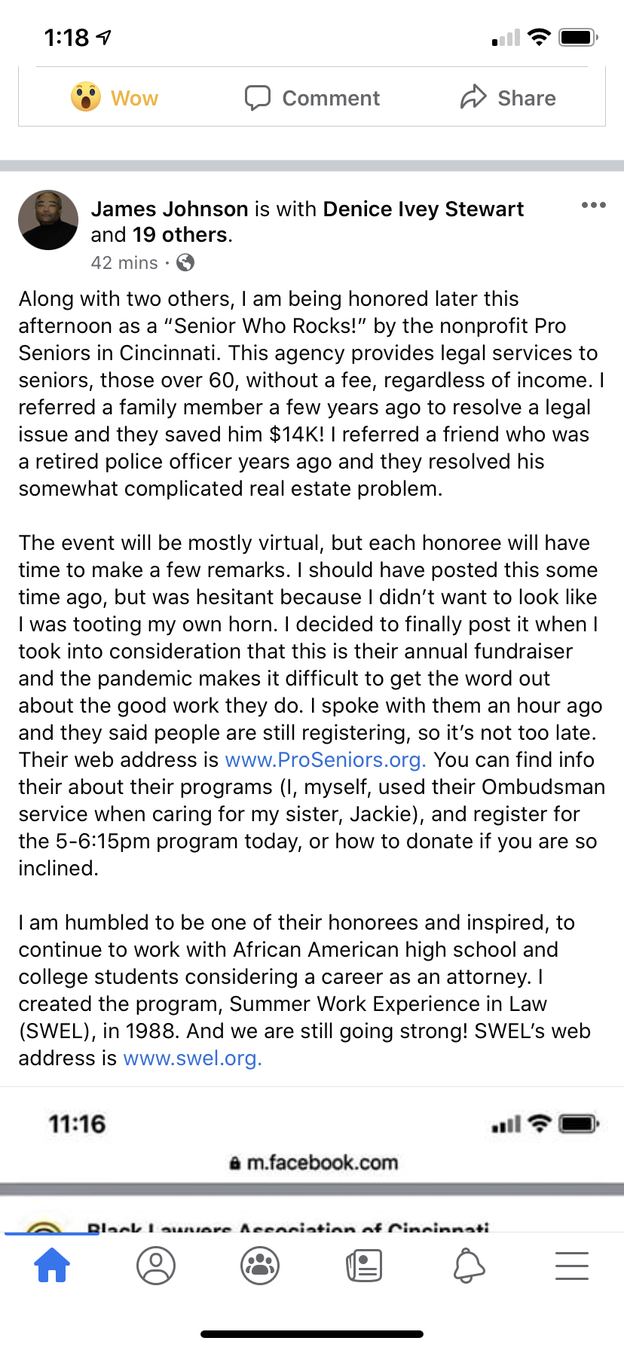Screen dimensions: 624x1350
Task: View Denice Ivey Stewart's profile
Action: pyautogui.click(x=423, y=209)
